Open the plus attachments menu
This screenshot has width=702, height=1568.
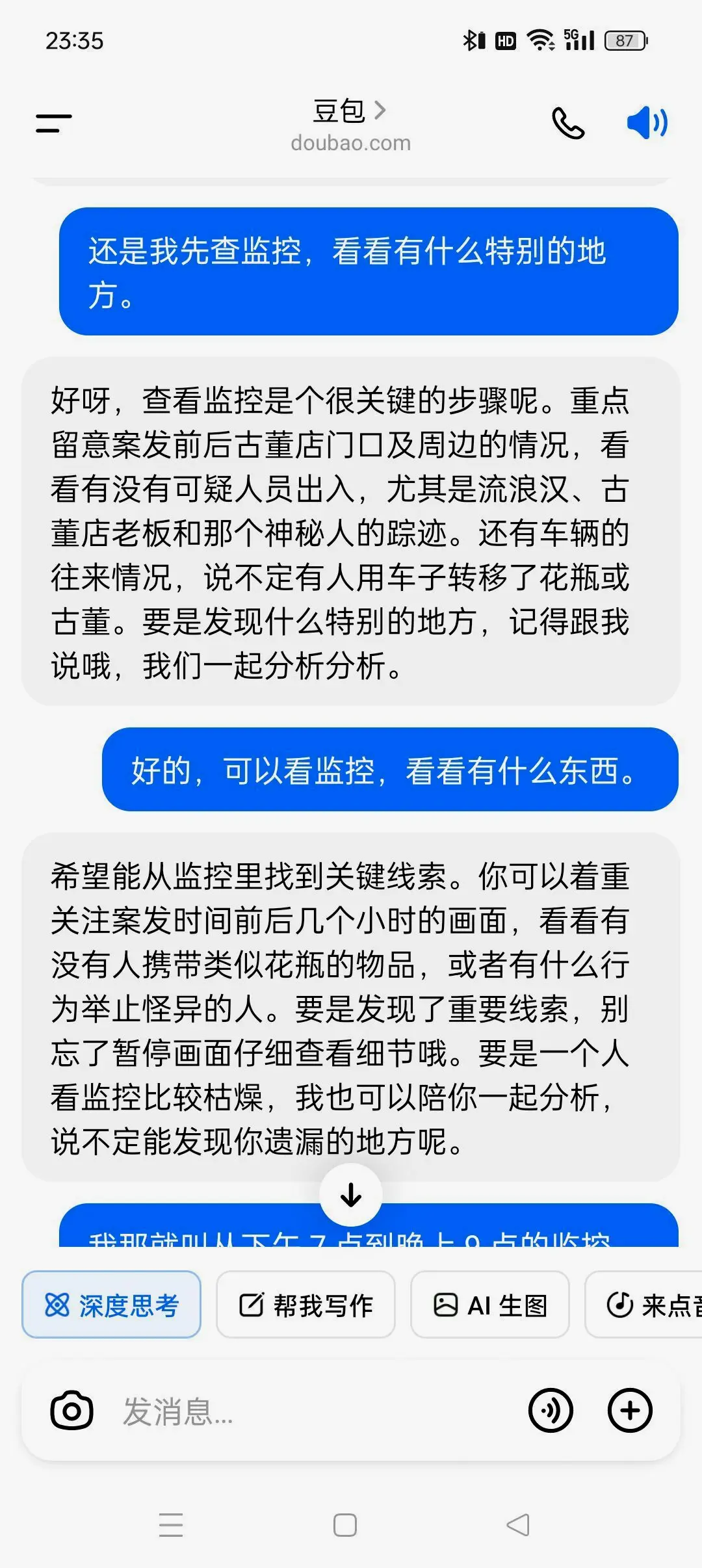coord(630,1411)
